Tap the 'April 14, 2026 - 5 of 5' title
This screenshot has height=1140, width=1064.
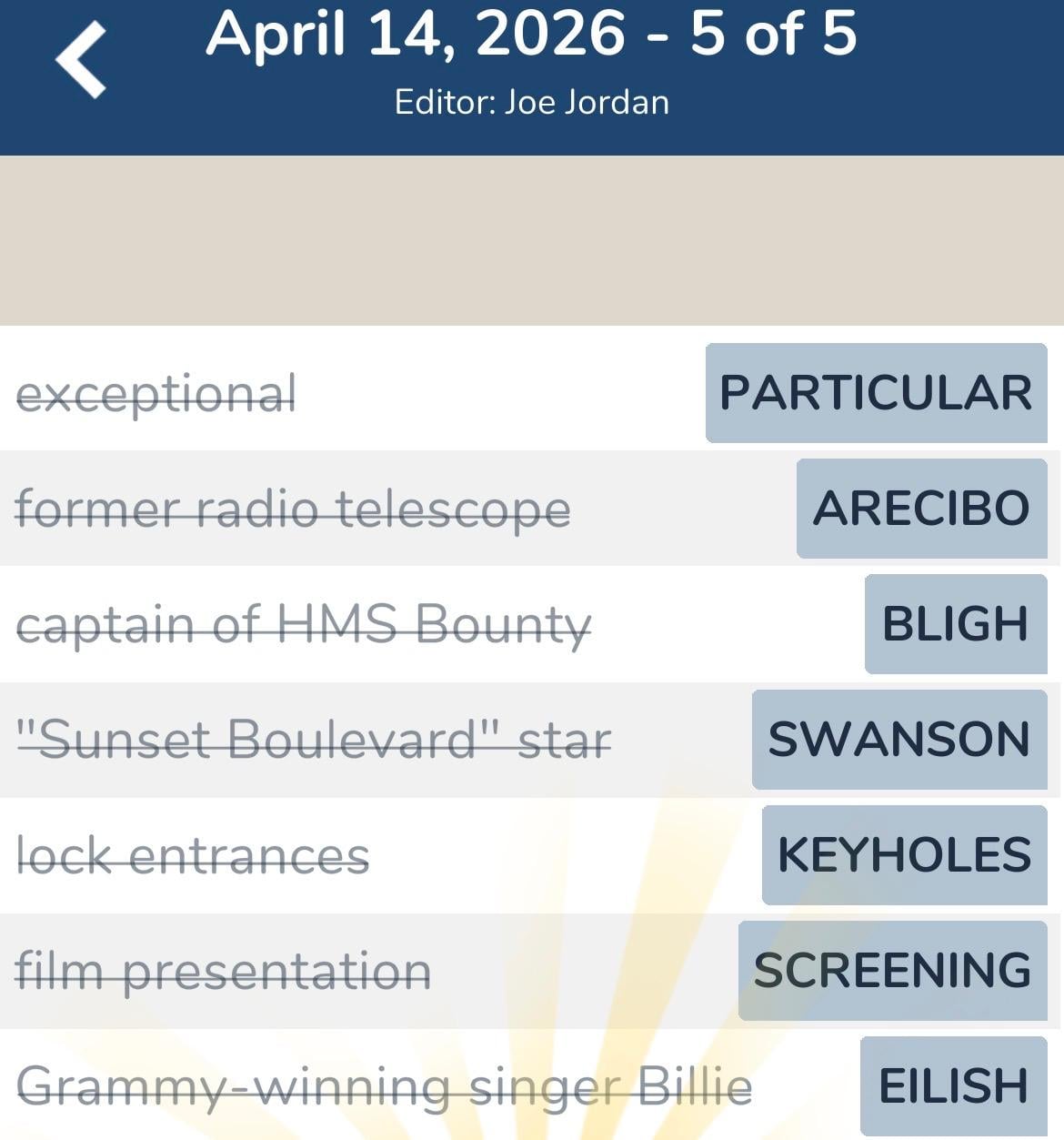point(532,35)
